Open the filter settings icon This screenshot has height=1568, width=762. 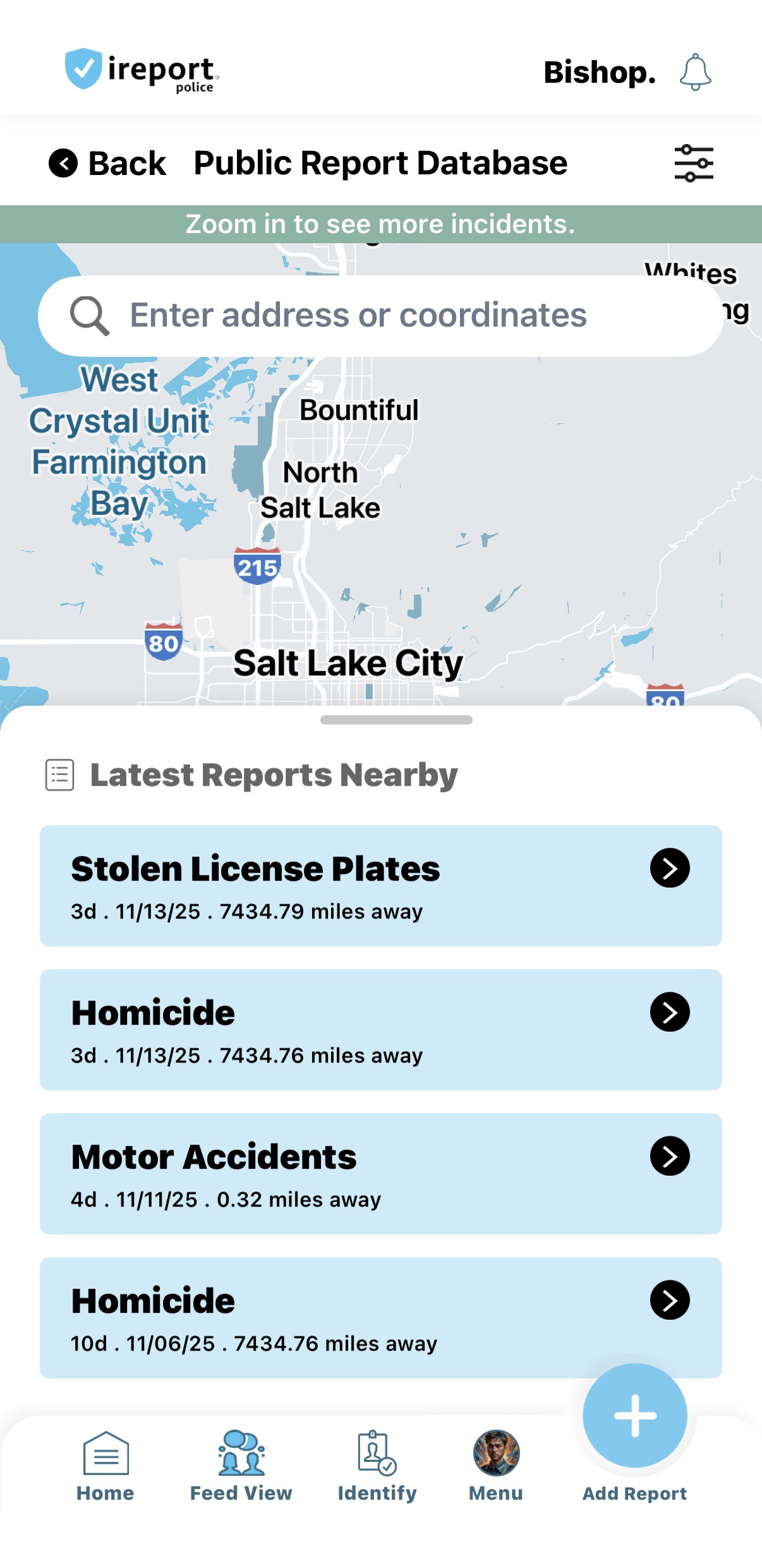[693, 164]
